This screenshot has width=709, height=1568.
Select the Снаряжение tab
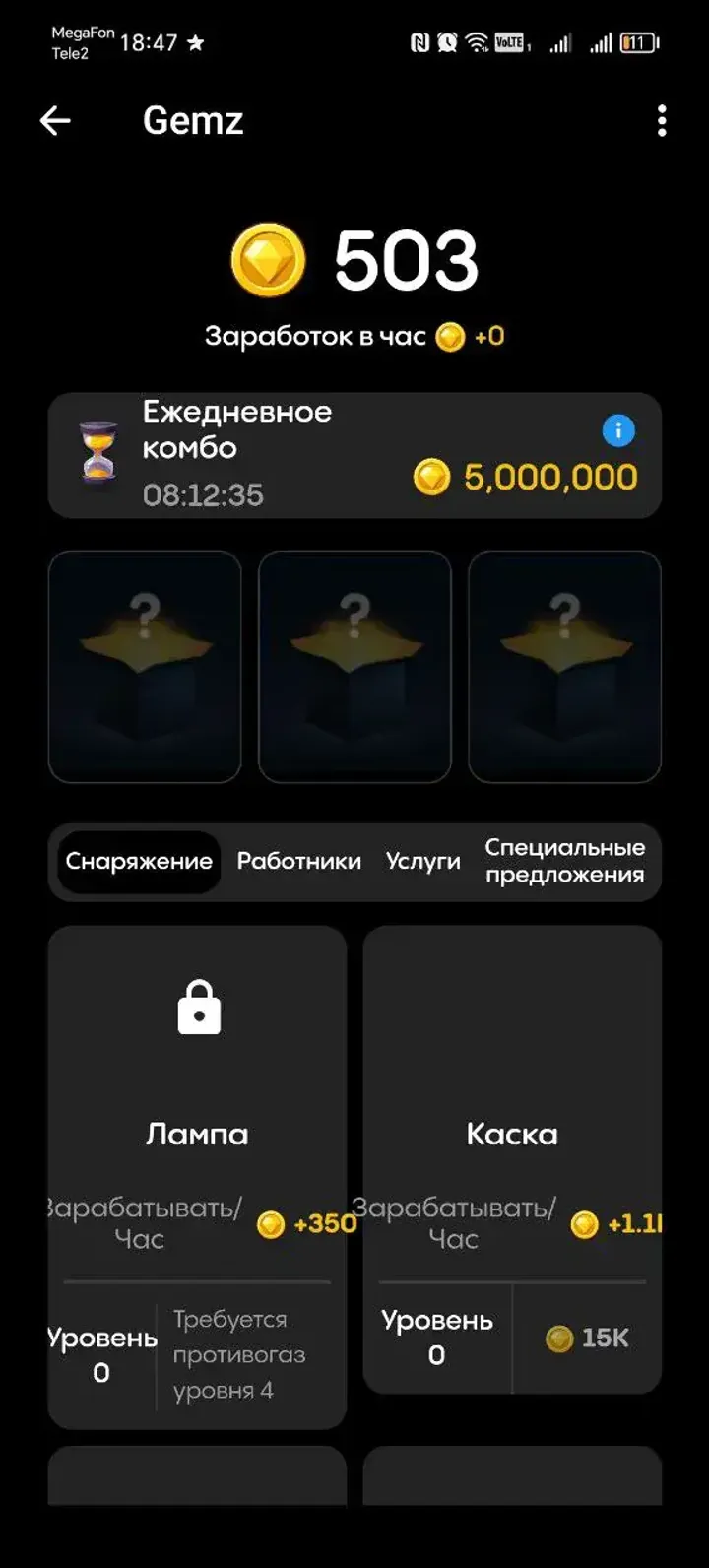(x=140, y=861)
